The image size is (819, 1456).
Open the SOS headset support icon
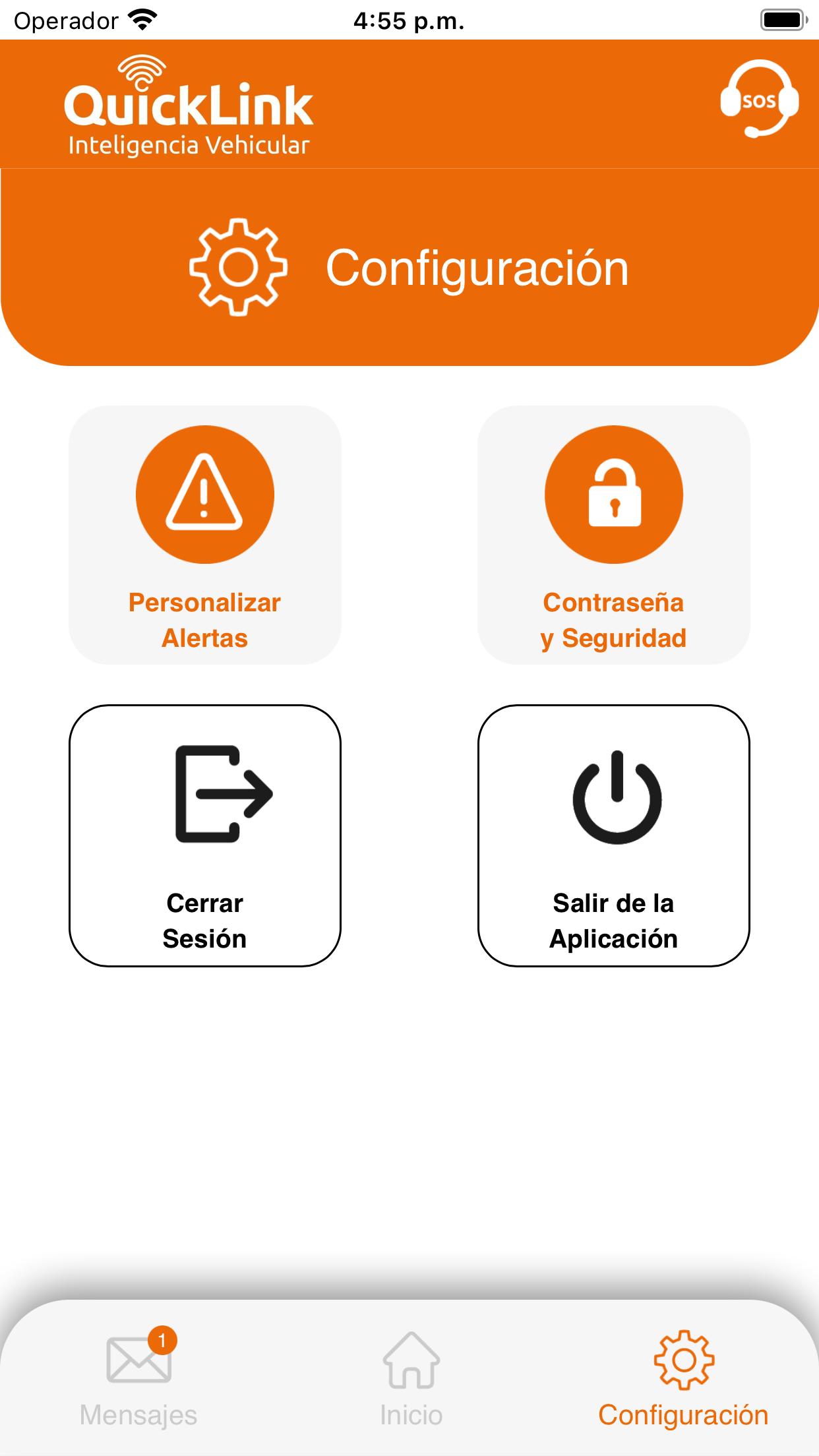click(x=759, y=99)
